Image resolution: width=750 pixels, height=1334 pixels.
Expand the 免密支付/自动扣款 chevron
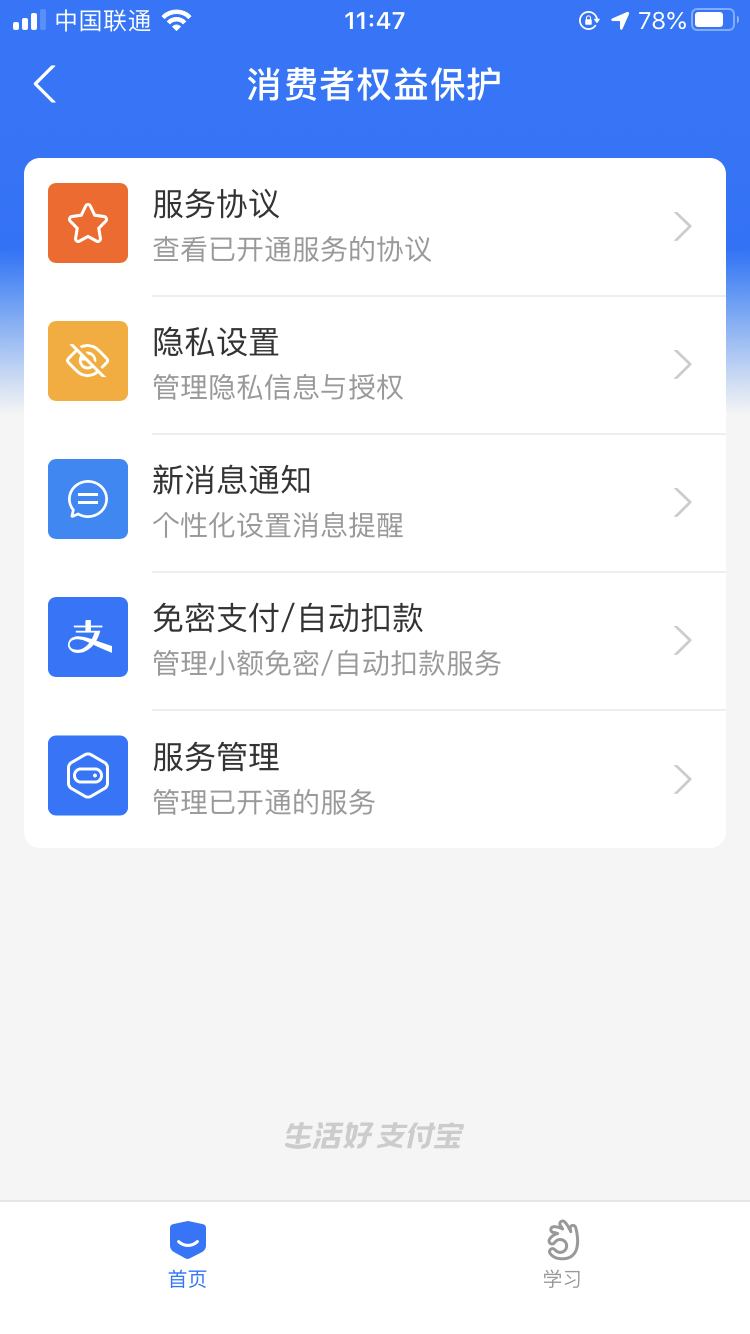click(682, 640)
